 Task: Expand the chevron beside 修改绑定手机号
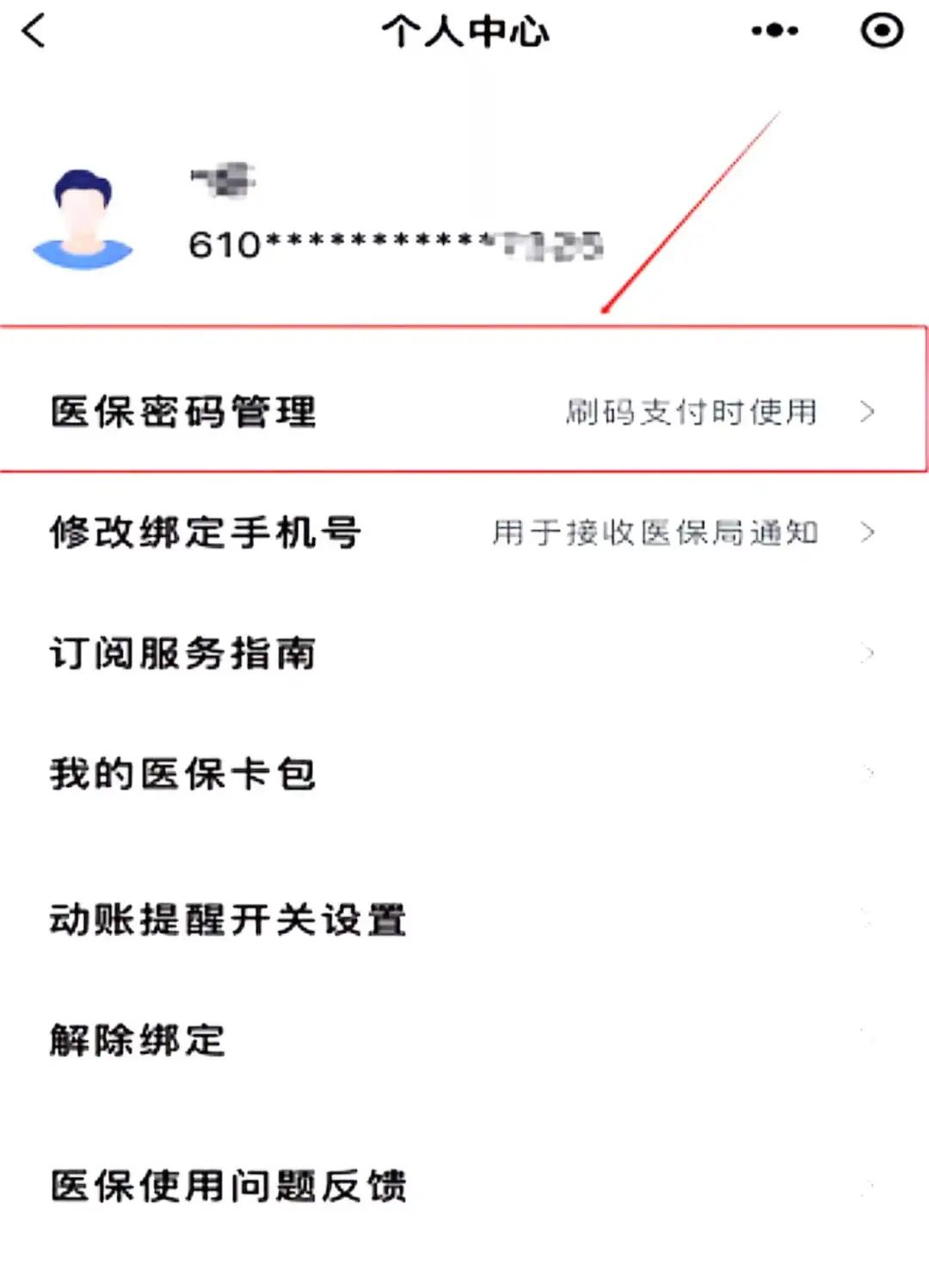point(869,533)
